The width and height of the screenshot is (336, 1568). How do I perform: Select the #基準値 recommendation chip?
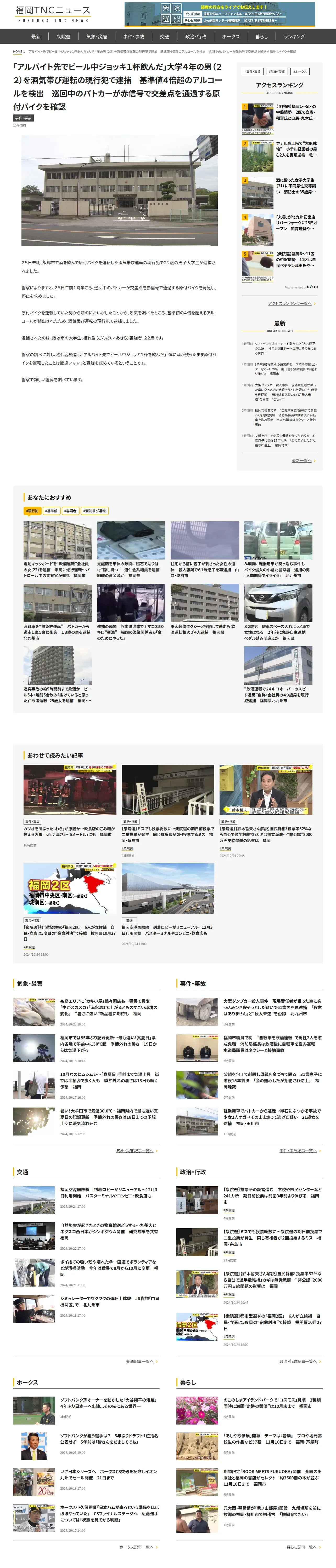(x=51, y=511)
